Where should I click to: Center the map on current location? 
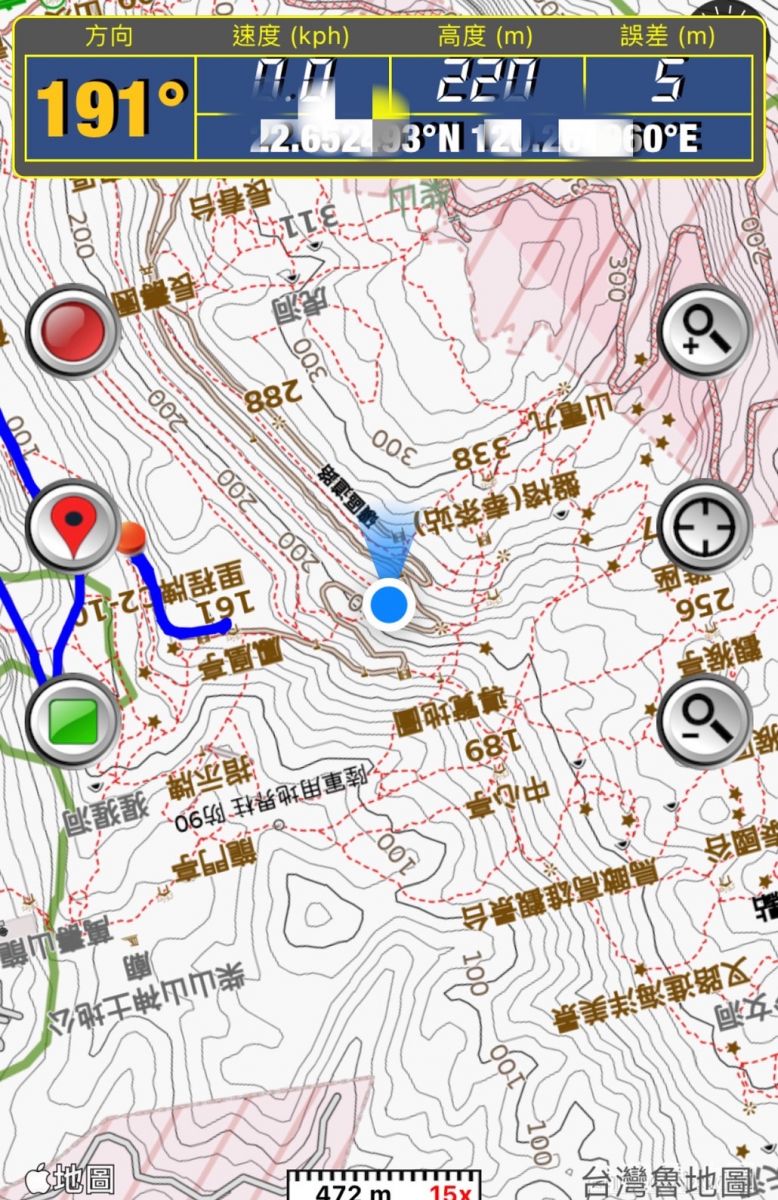tap(705, 526)
